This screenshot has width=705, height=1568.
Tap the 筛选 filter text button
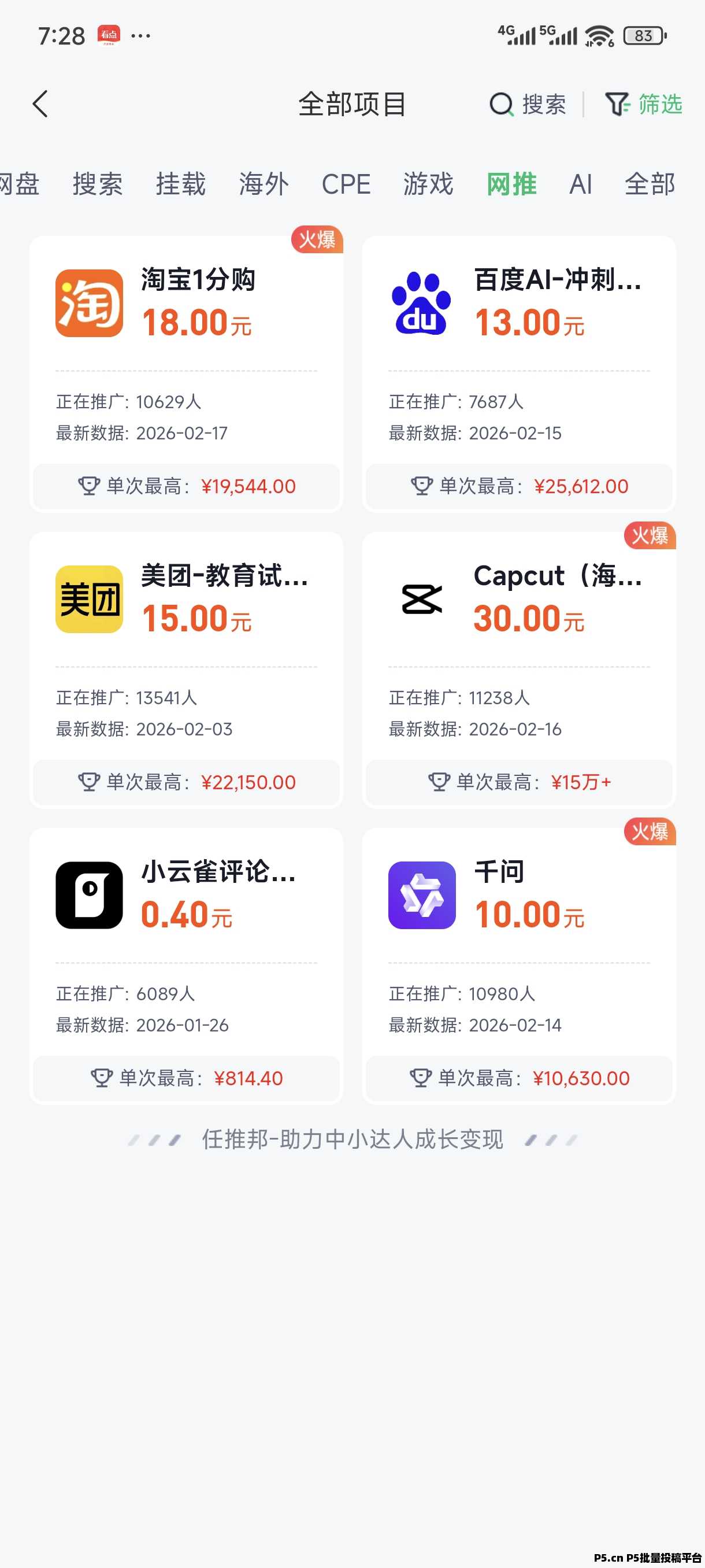click(658, 103)
